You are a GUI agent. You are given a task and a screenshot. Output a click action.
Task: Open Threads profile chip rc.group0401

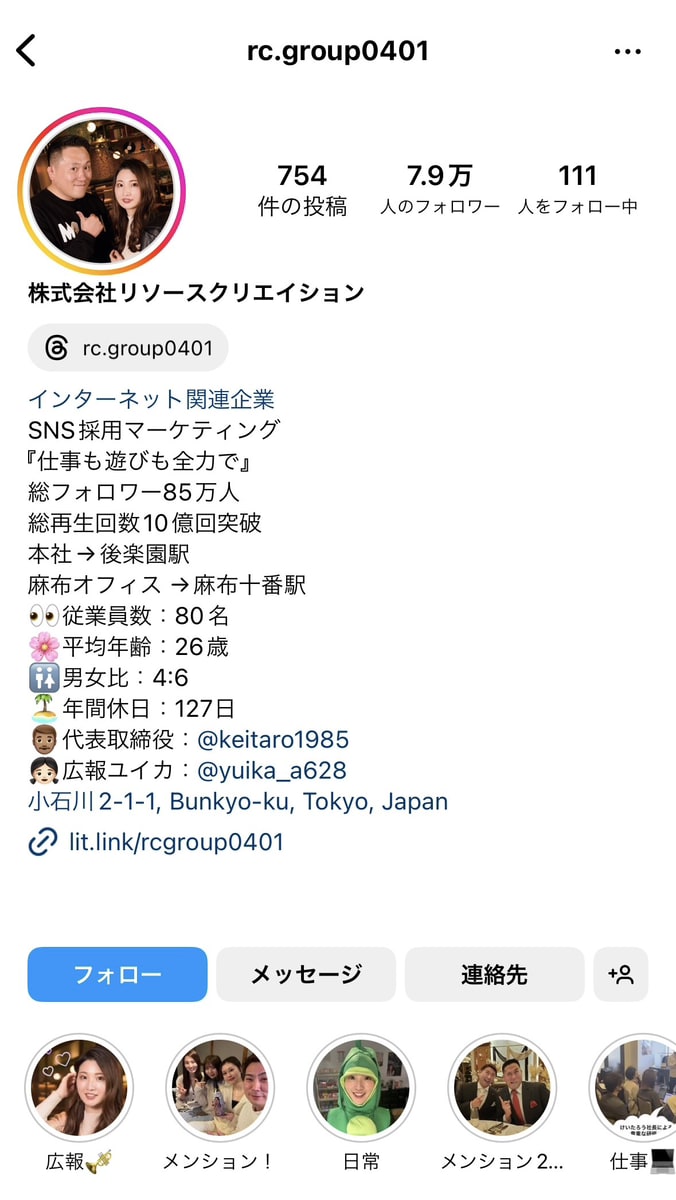click(129, 348)
